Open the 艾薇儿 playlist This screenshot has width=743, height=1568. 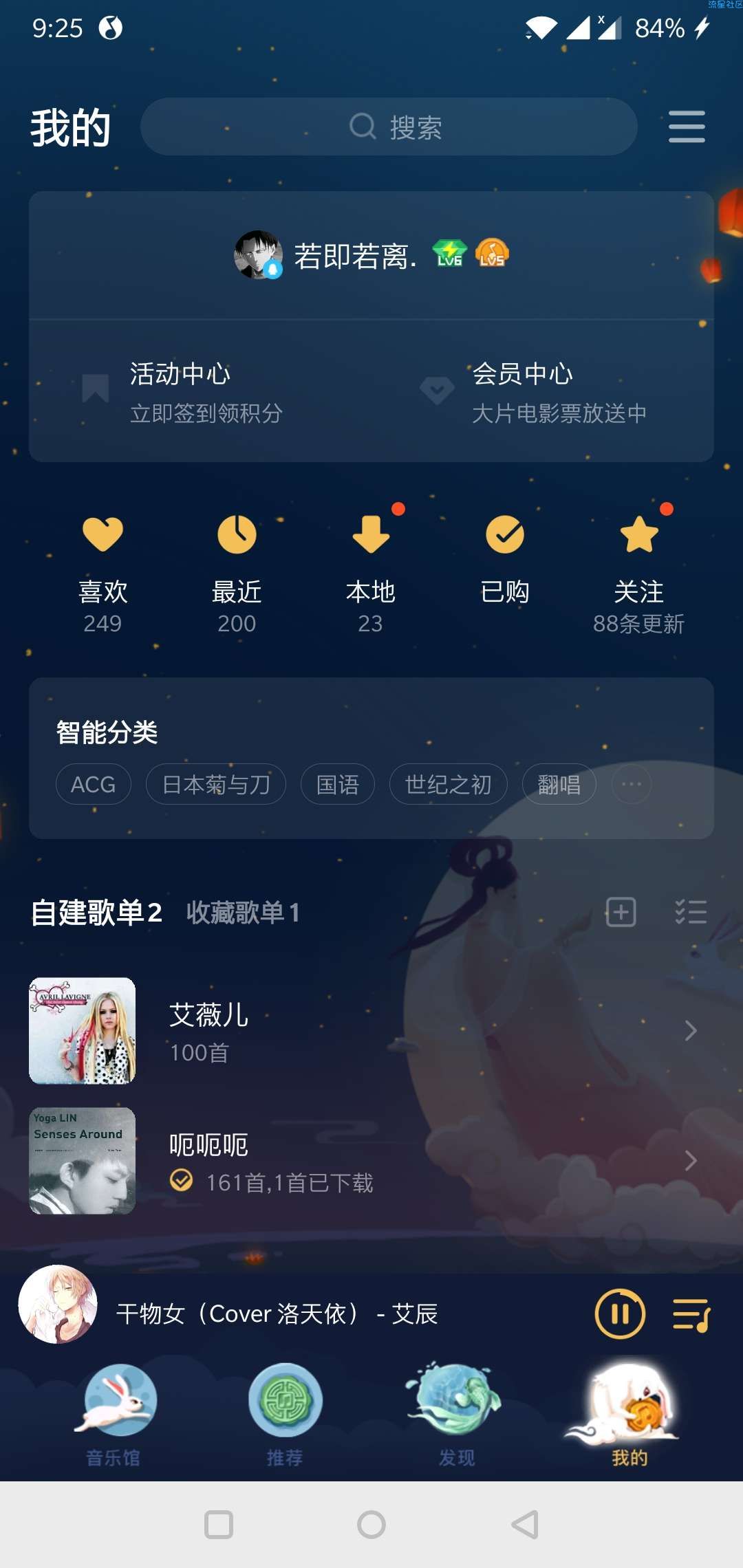click(363, 1030)
